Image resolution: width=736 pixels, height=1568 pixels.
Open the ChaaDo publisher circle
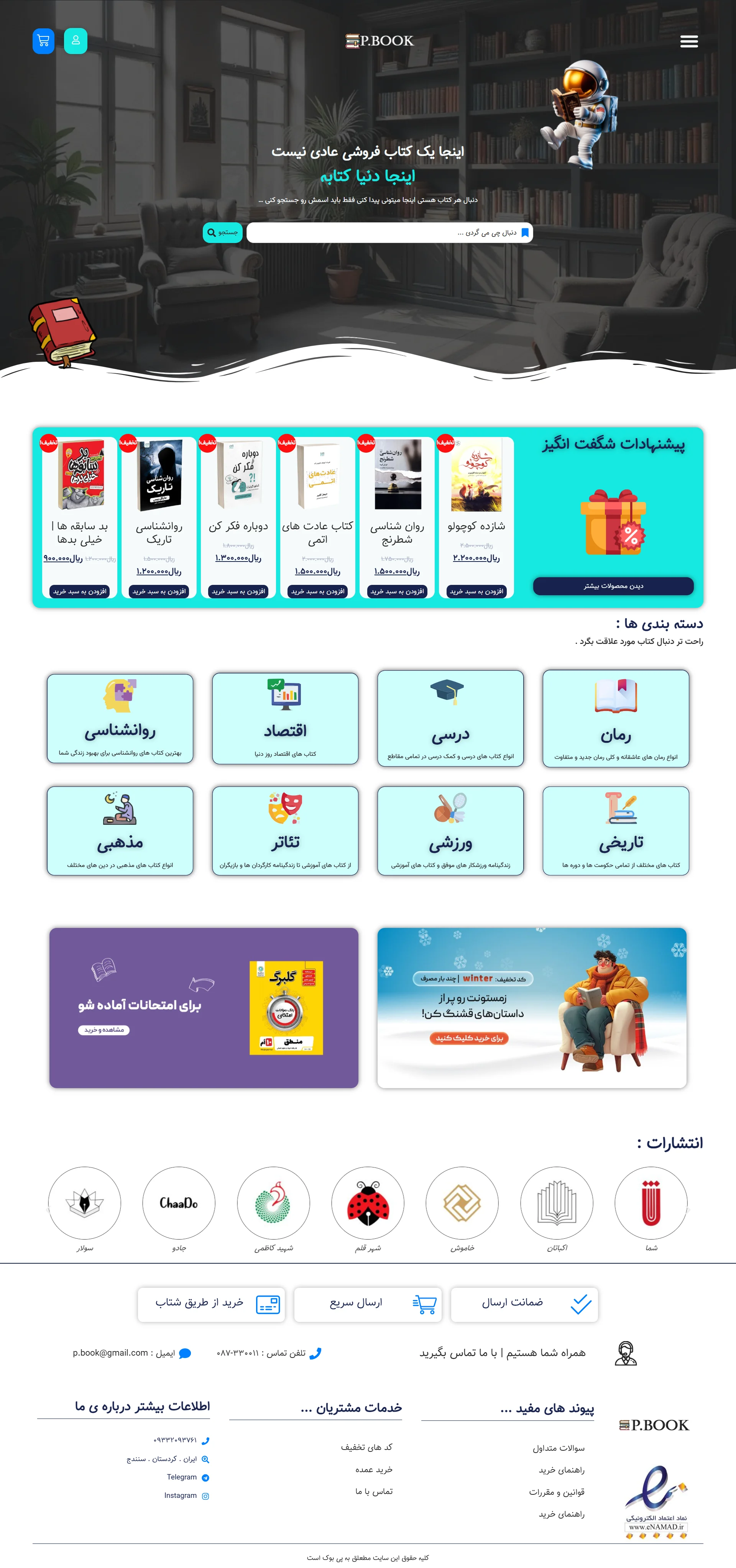click(178, 1203)
